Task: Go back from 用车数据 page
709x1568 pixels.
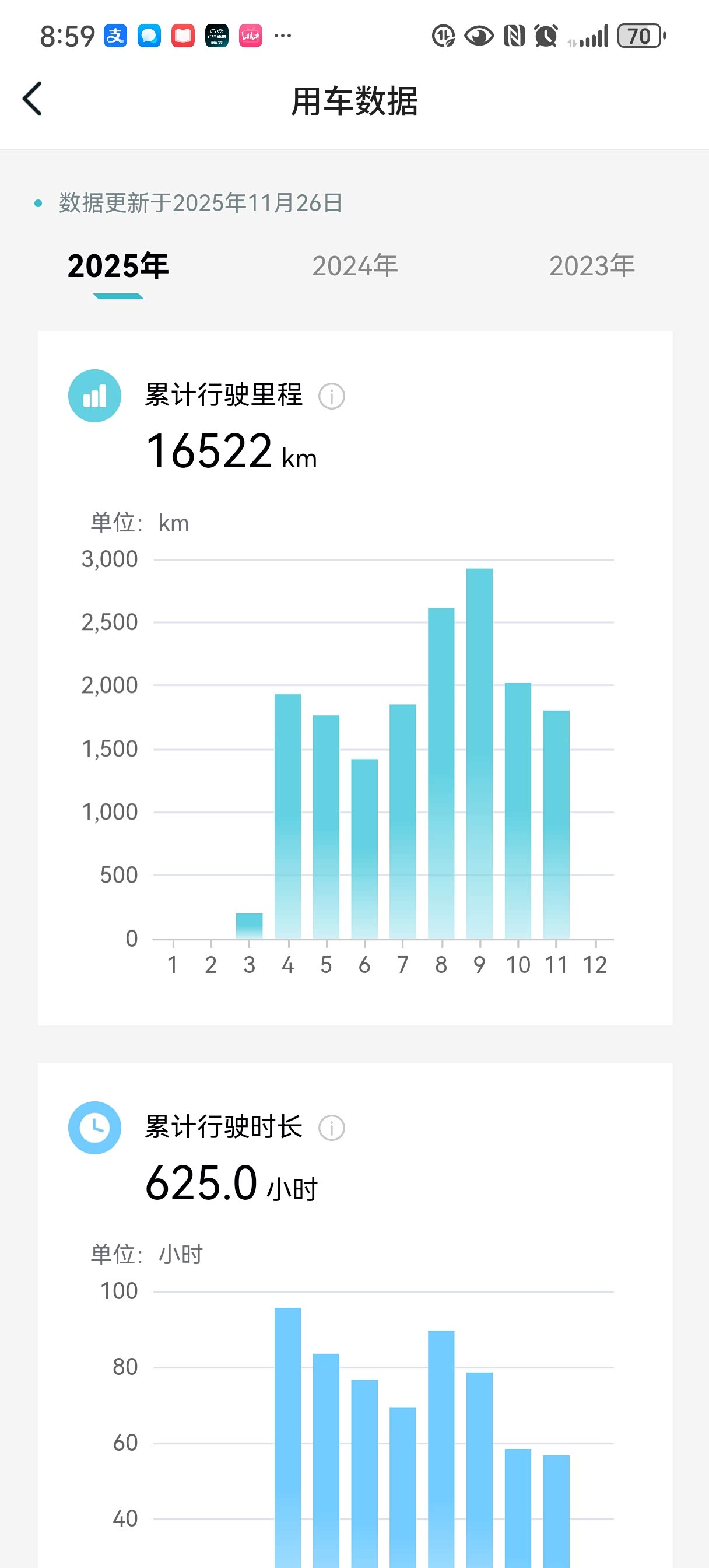Action: pyautogui.click(x=33, y=99)
